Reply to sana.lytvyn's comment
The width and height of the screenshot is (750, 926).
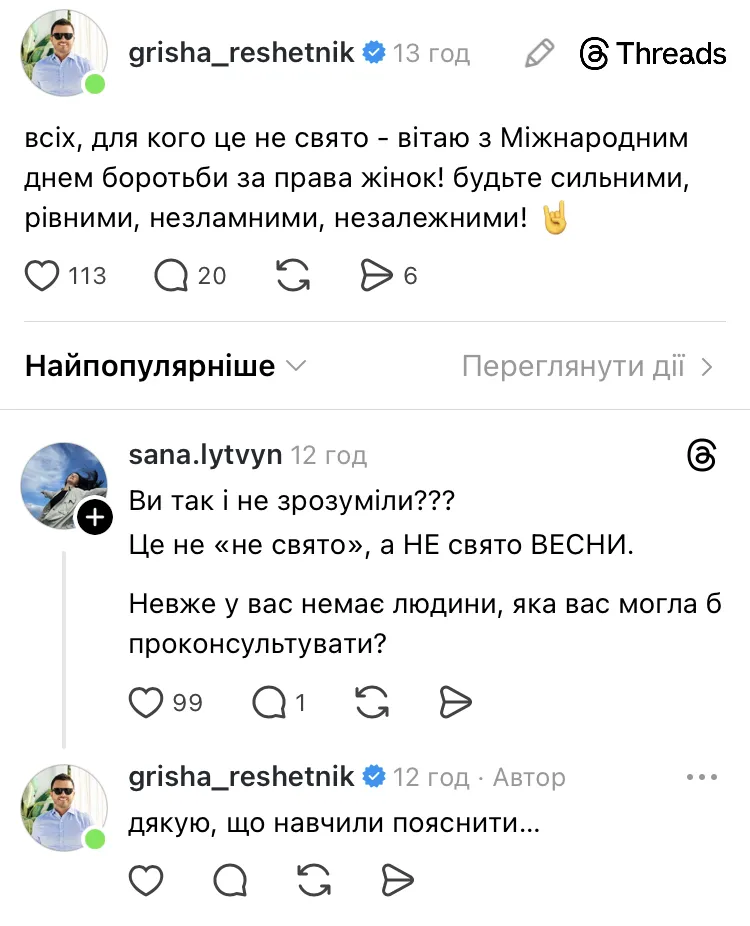[269, 703]
